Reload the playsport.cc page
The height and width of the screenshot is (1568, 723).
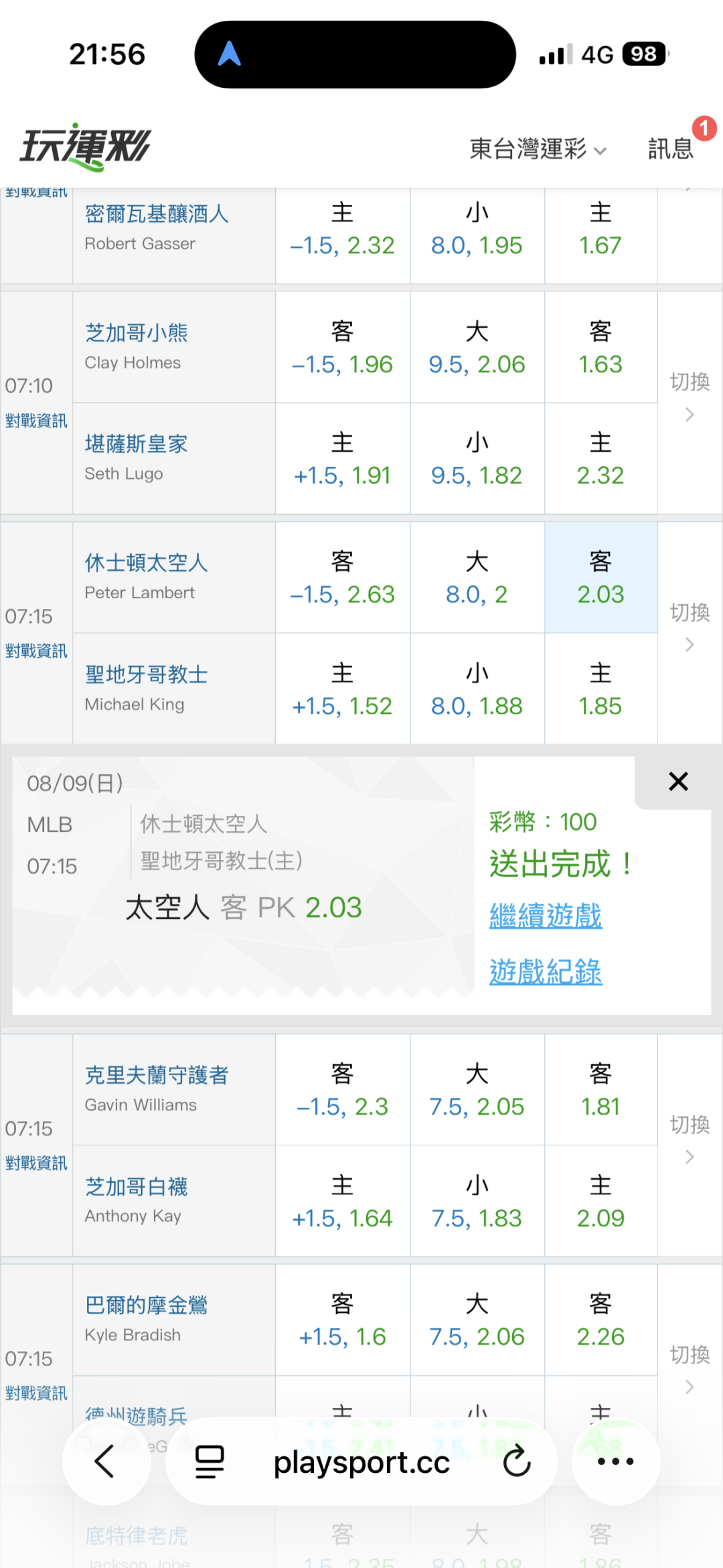517,1462
